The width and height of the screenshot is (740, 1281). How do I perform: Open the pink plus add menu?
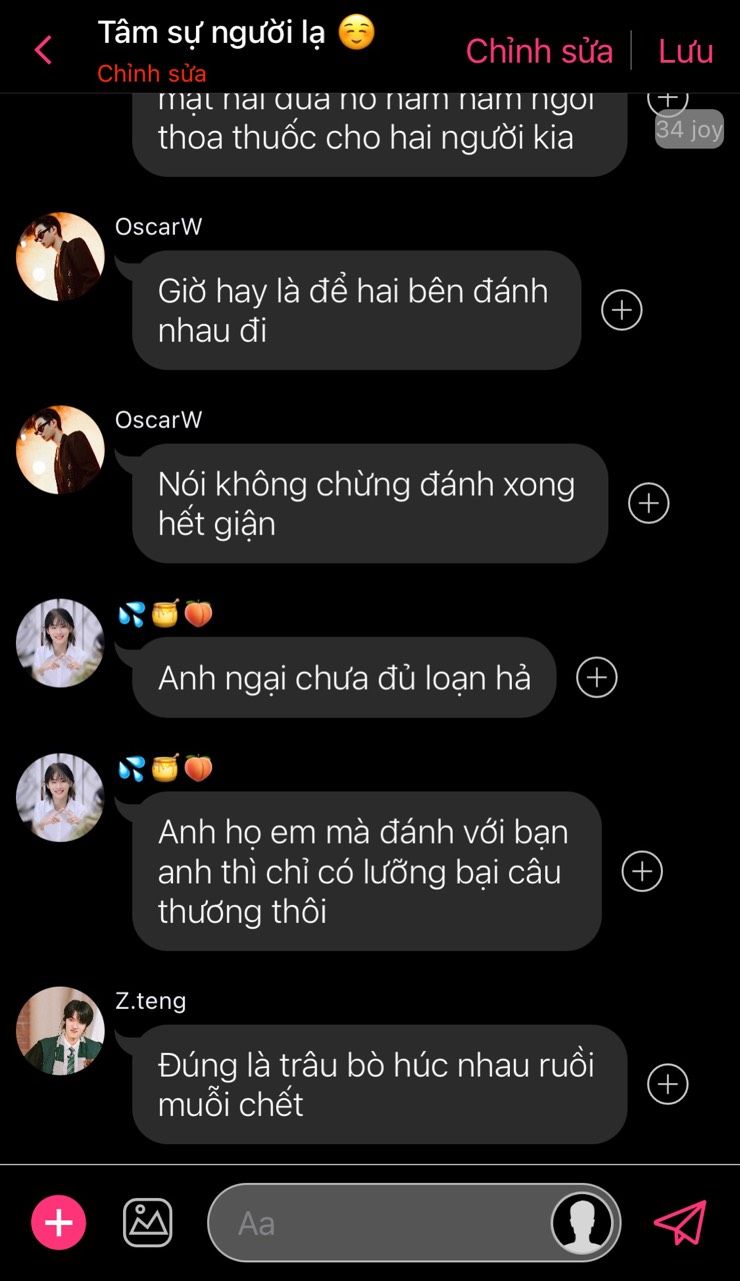tap(59, 1223)
